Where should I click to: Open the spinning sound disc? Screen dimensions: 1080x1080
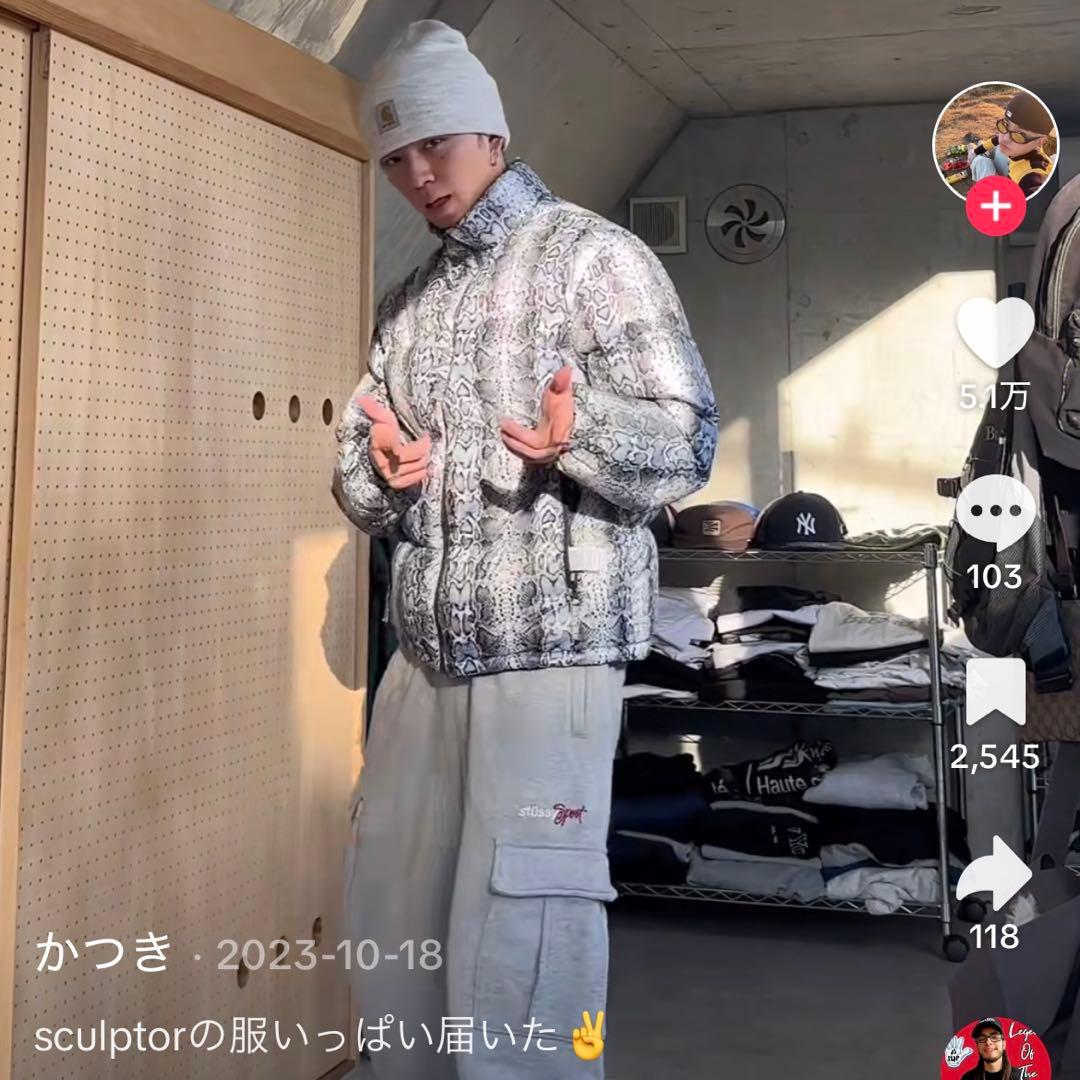(x=995, y=1050)
